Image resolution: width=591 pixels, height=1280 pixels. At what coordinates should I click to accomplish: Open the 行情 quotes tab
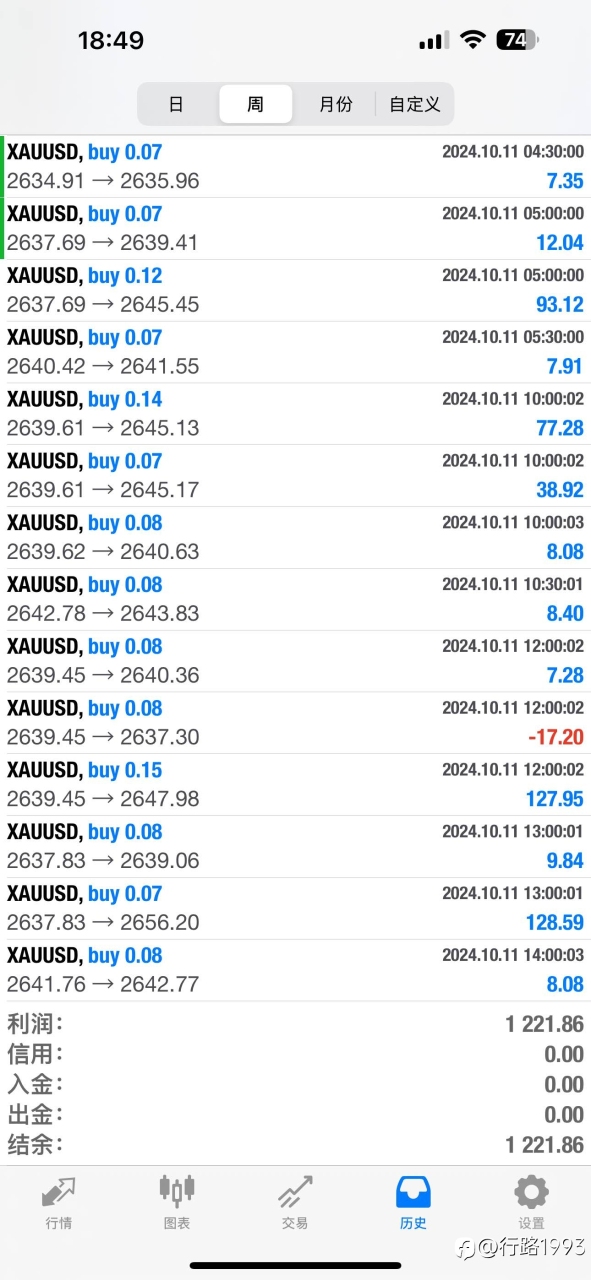(x=59, y=1203)
